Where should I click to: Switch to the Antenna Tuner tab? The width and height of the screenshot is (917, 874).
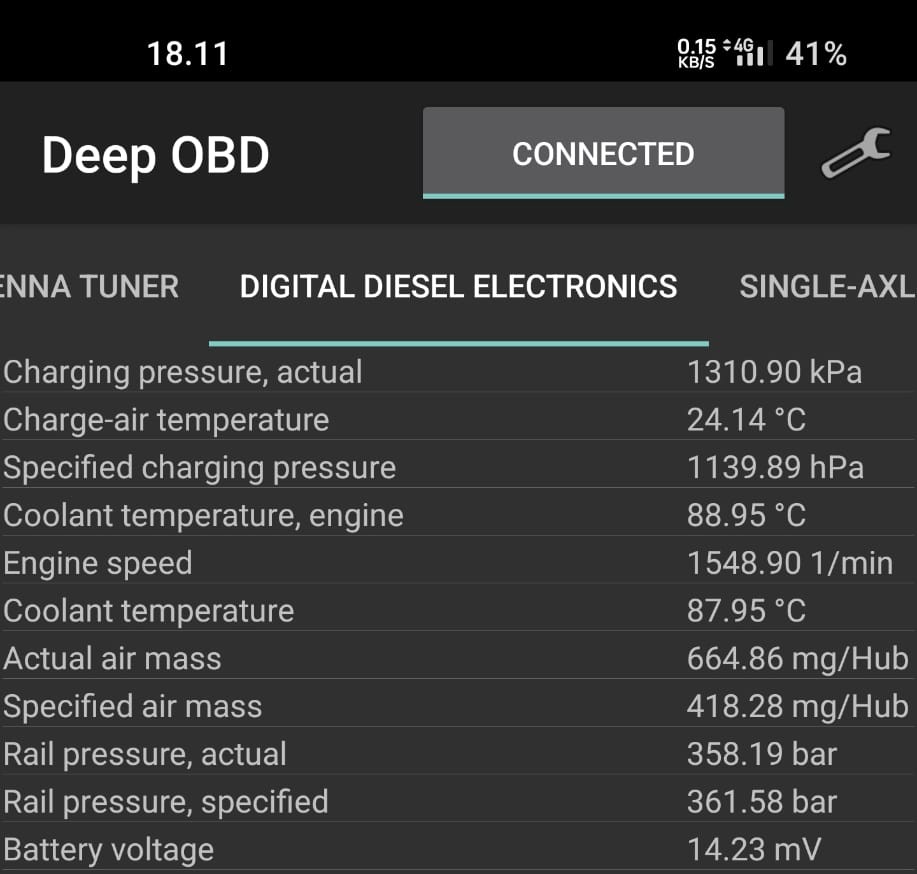coord(90,287)
